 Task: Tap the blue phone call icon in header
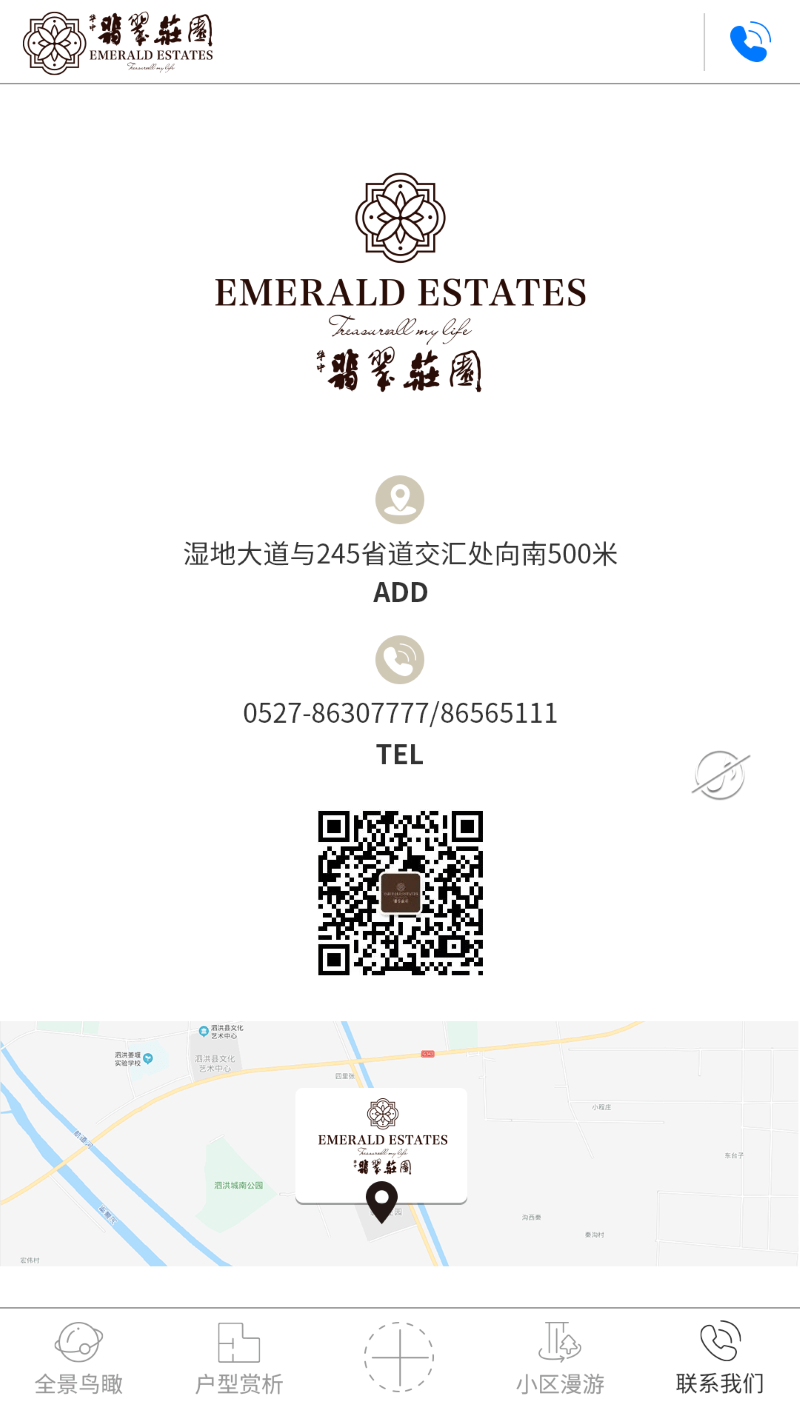pos(749,42)
